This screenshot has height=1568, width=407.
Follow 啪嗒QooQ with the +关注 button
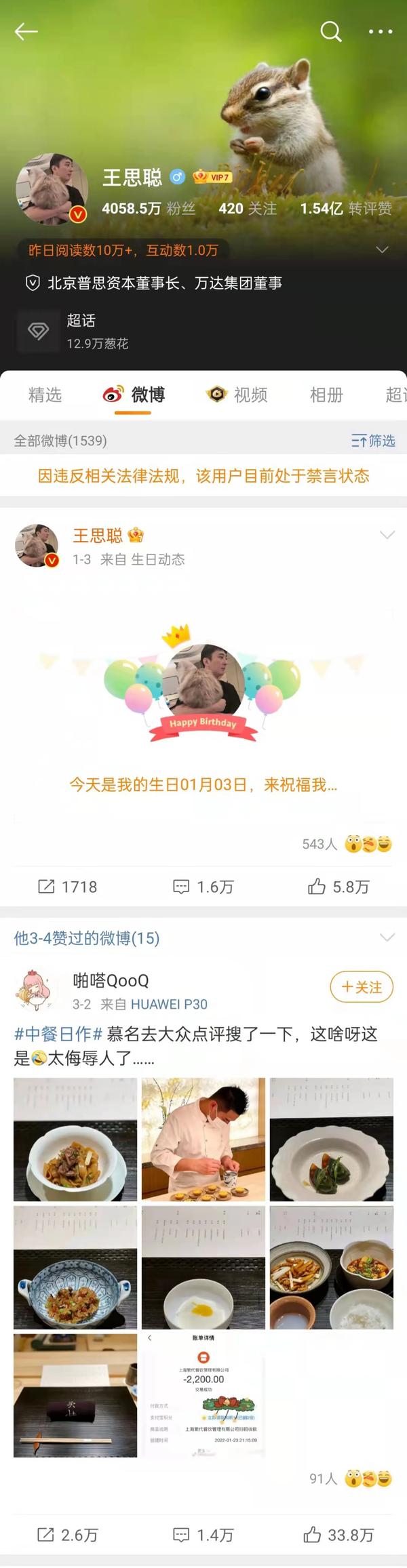361,987
